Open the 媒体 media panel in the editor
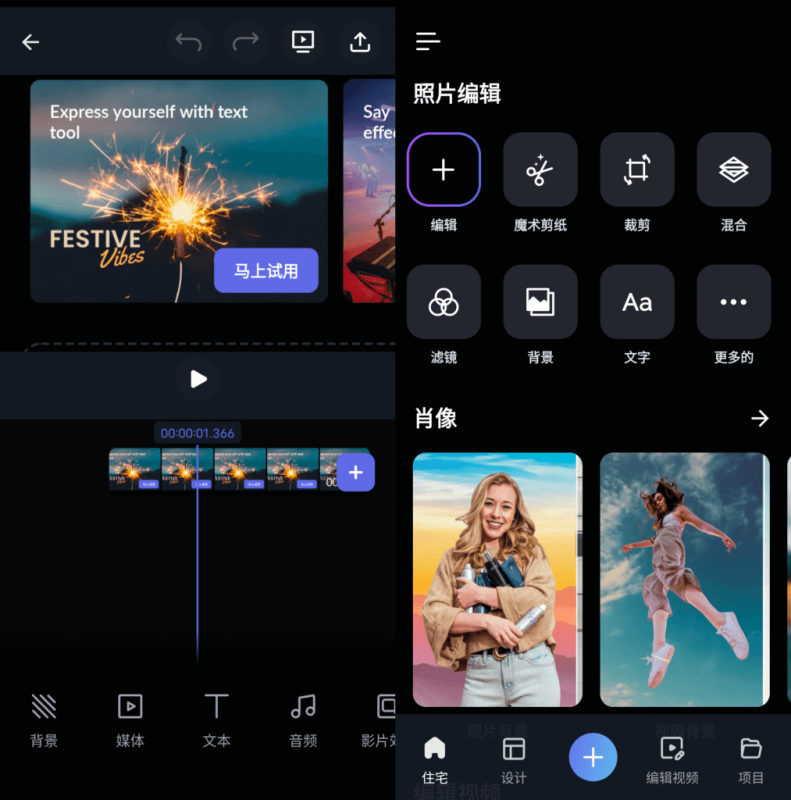Viewport: 791px width, 800px height. 130,718
